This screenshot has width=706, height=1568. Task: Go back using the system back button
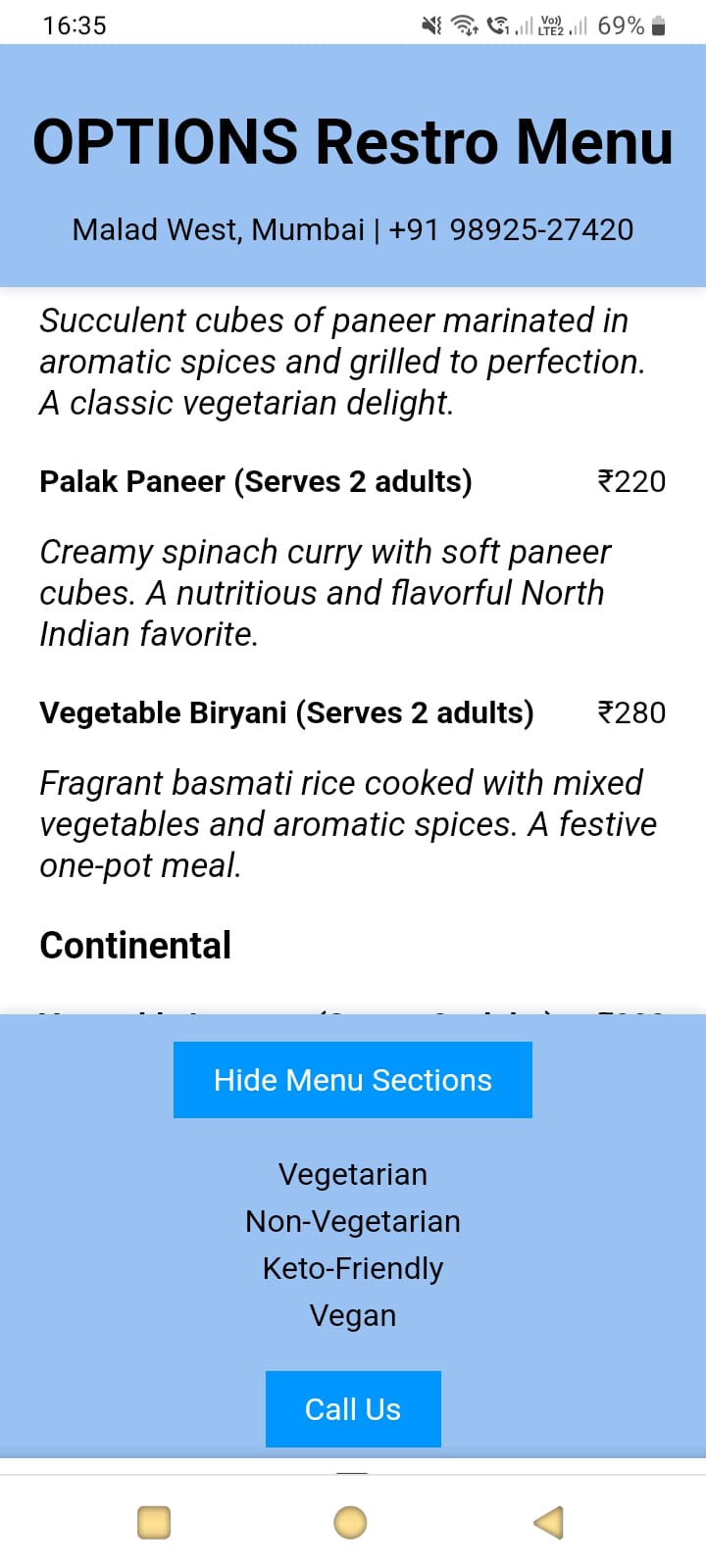549,1522
